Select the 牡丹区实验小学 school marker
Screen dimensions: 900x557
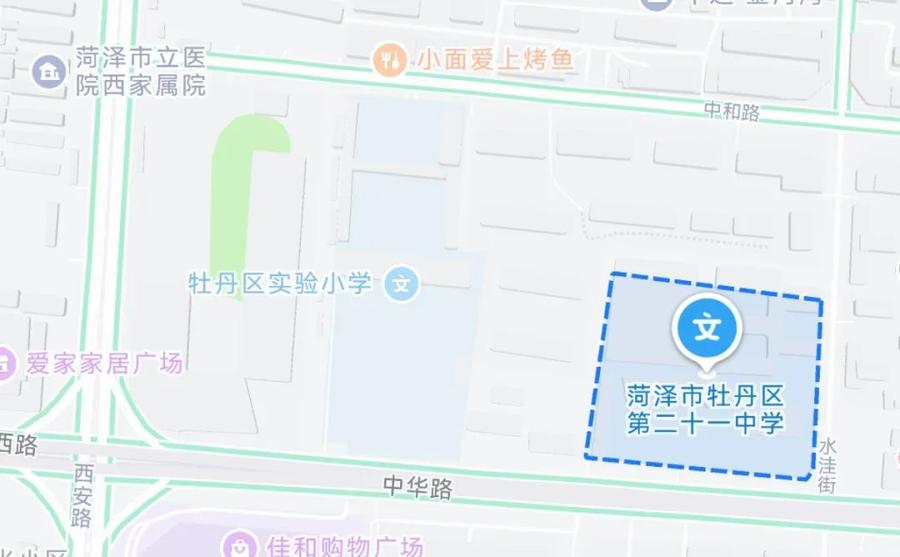[402, 284]
